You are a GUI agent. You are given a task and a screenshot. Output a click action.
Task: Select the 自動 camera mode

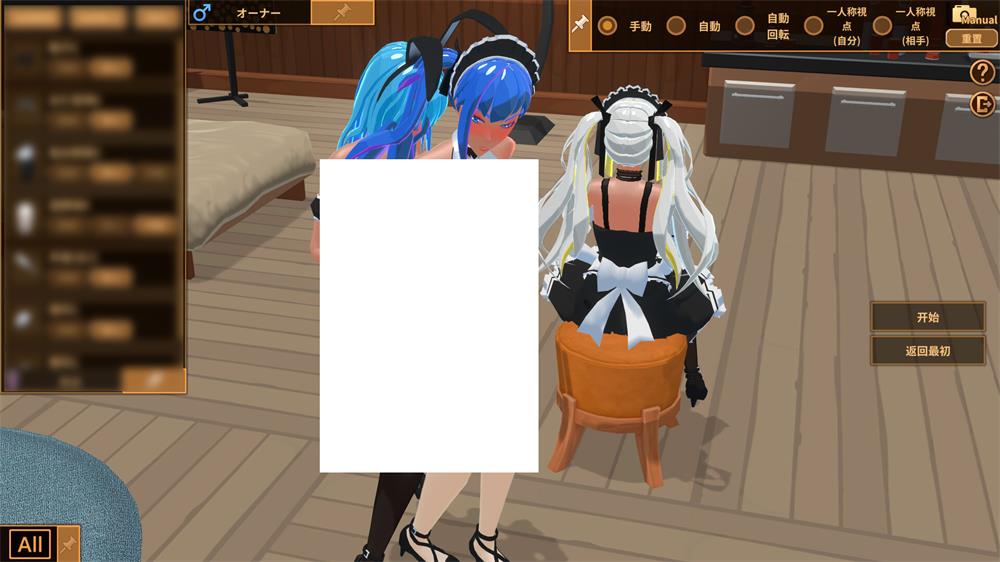pyautogui.click(x=676, y=26)
